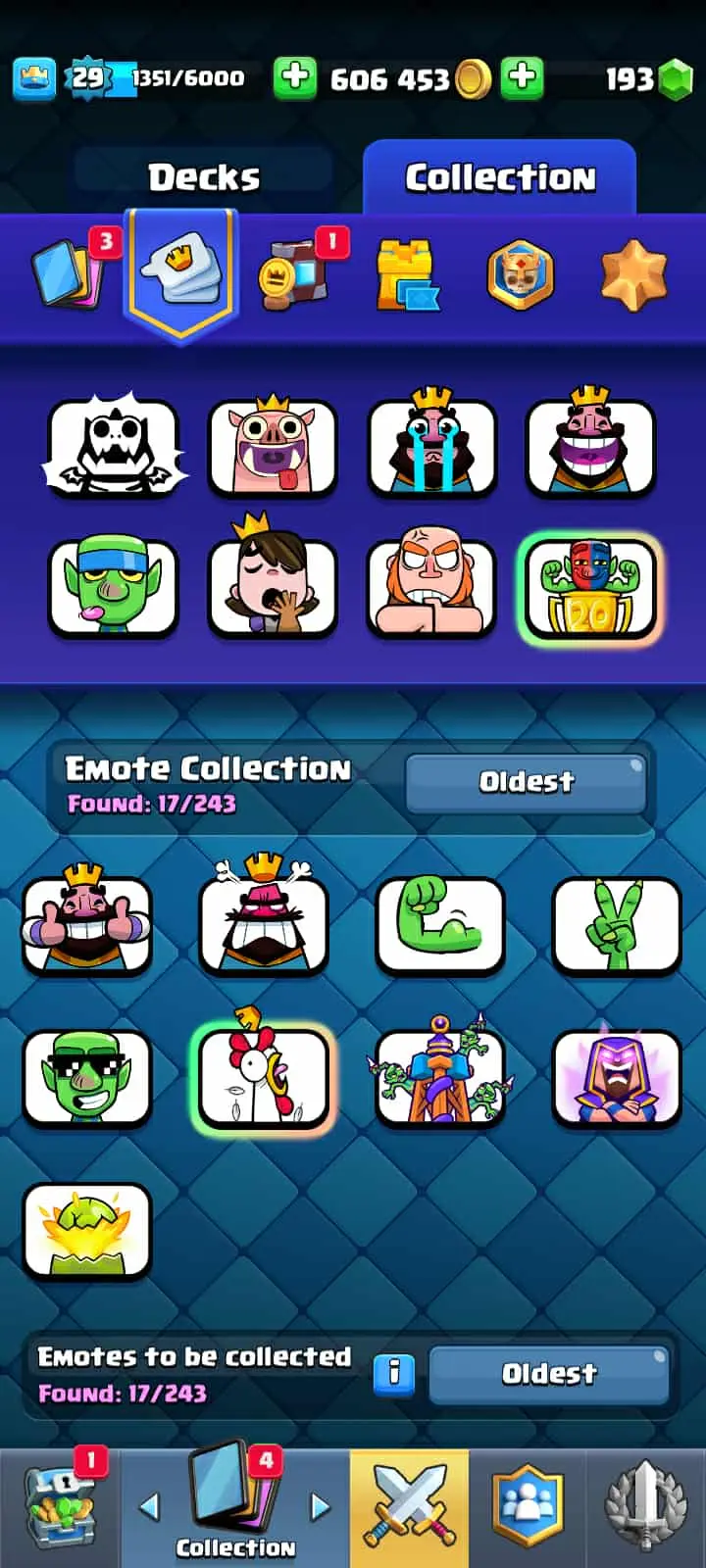Viewport: 706px width, 1568px height.
Task: Change sorting for Emotes to be collected
Action: (549, 1374)
